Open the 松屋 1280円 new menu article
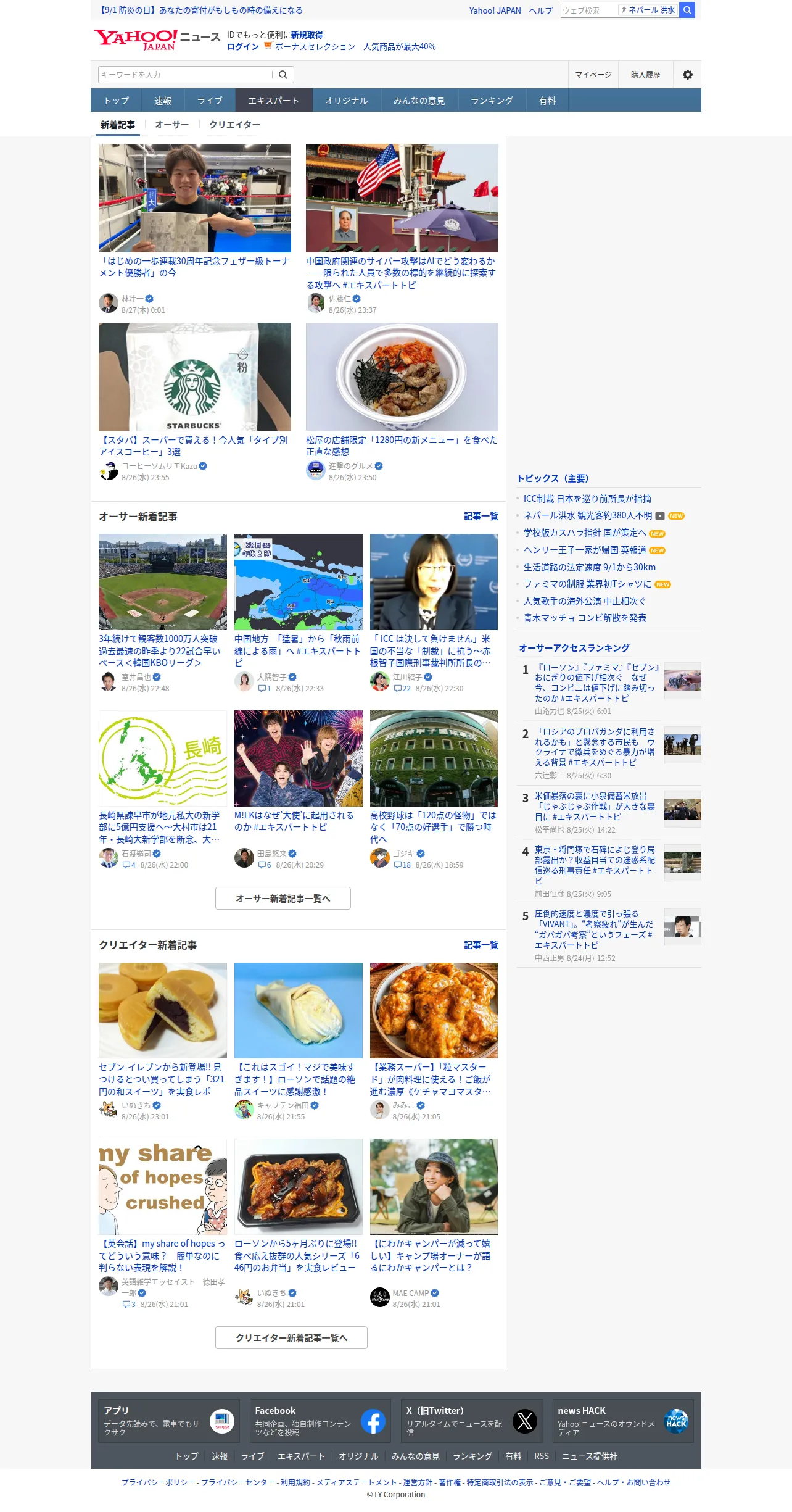 [402, 446]
